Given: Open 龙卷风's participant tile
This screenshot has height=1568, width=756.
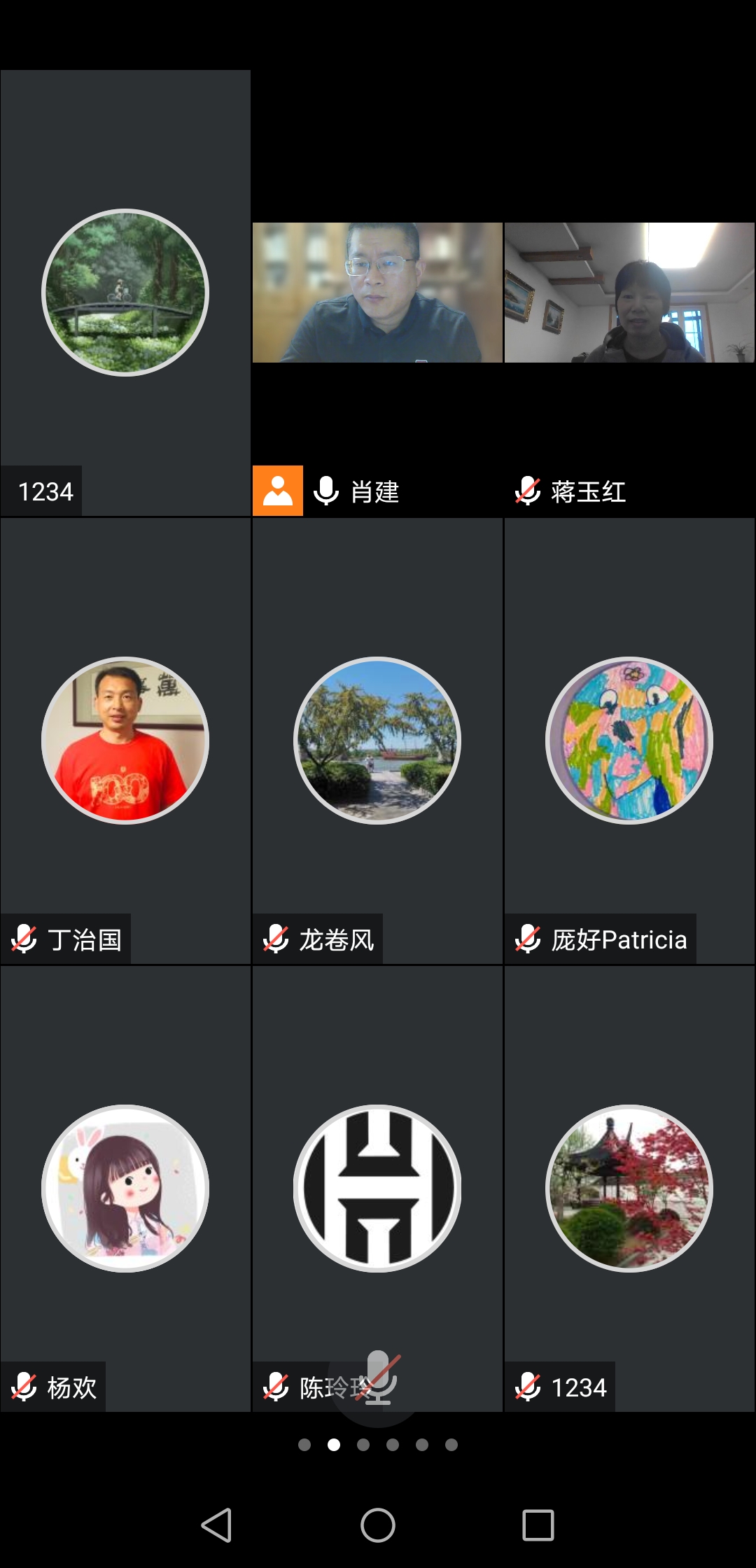Looking at the screenshot, I should click(377, 741).
